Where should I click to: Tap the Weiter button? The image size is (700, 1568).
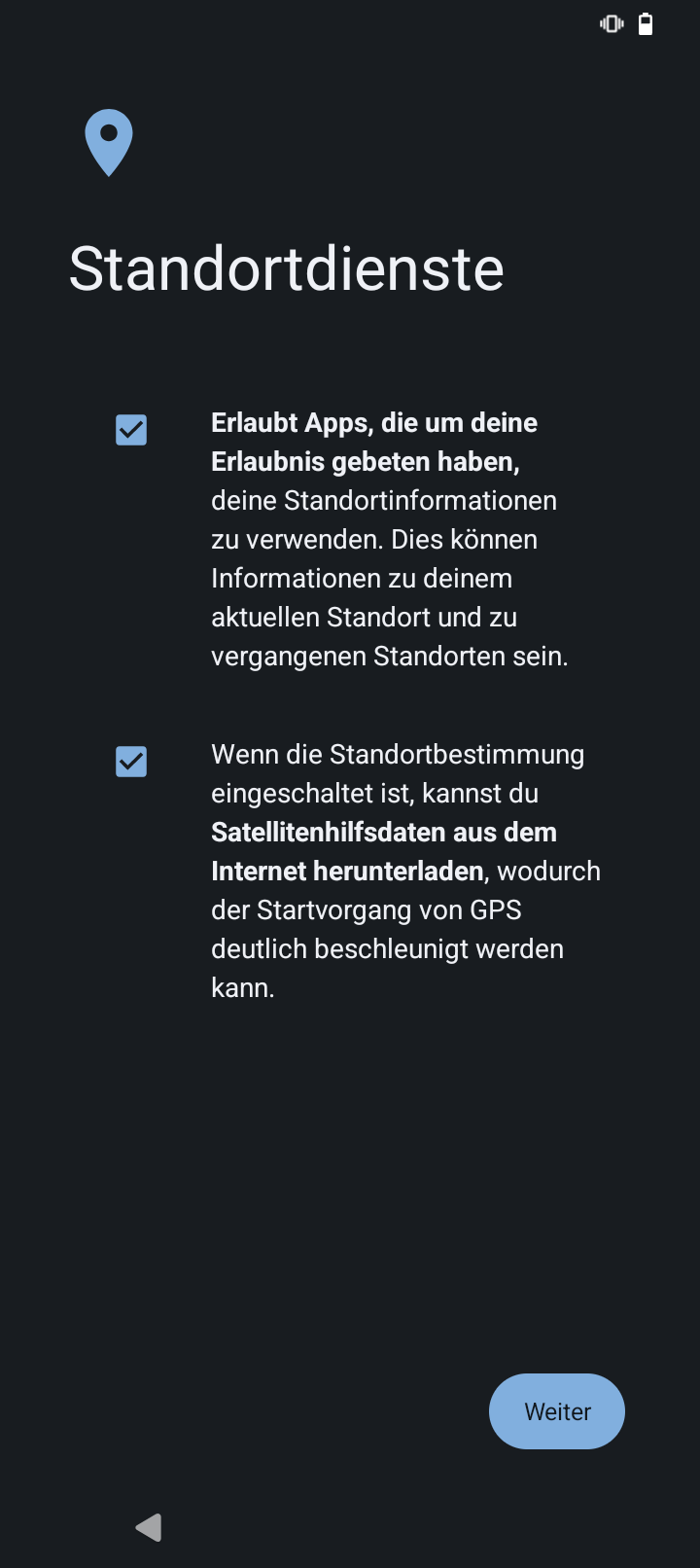pyautogui.click(x=557, y=1411)
